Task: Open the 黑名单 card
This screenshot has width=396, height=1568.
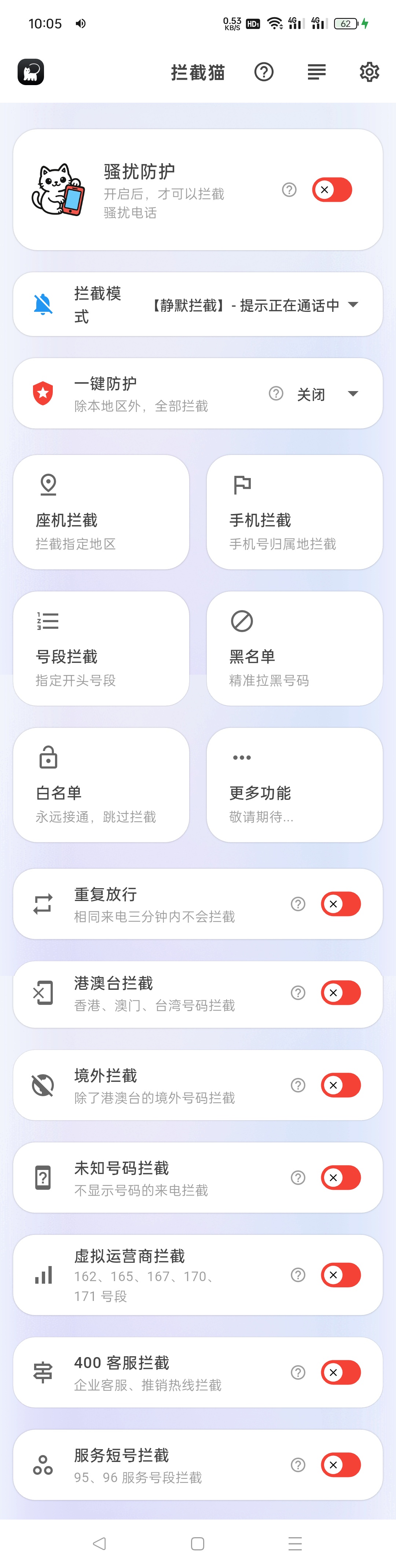Action: coord(294,648)
